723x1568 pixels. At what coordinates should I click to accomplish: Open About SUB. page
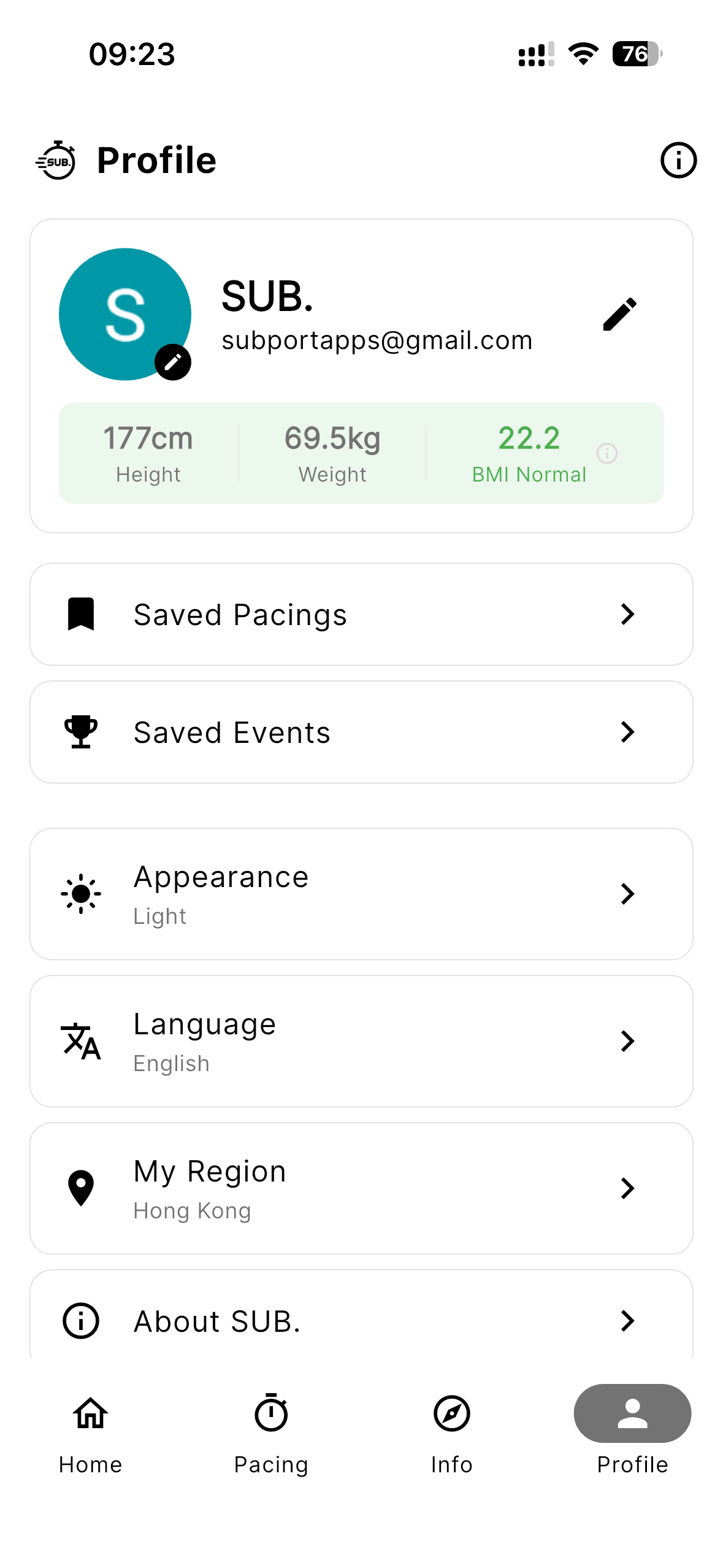tap(361, 1320)
